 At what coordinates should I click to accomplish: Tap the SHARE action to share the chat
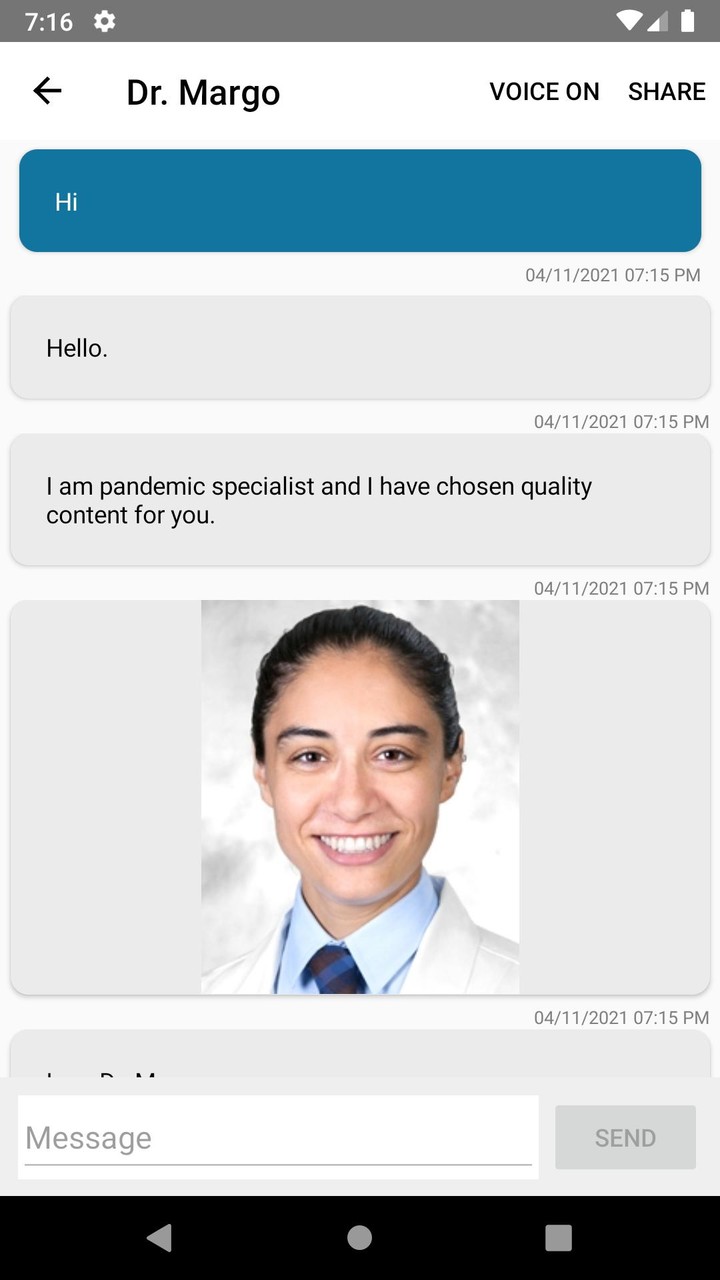click(666, 91)
